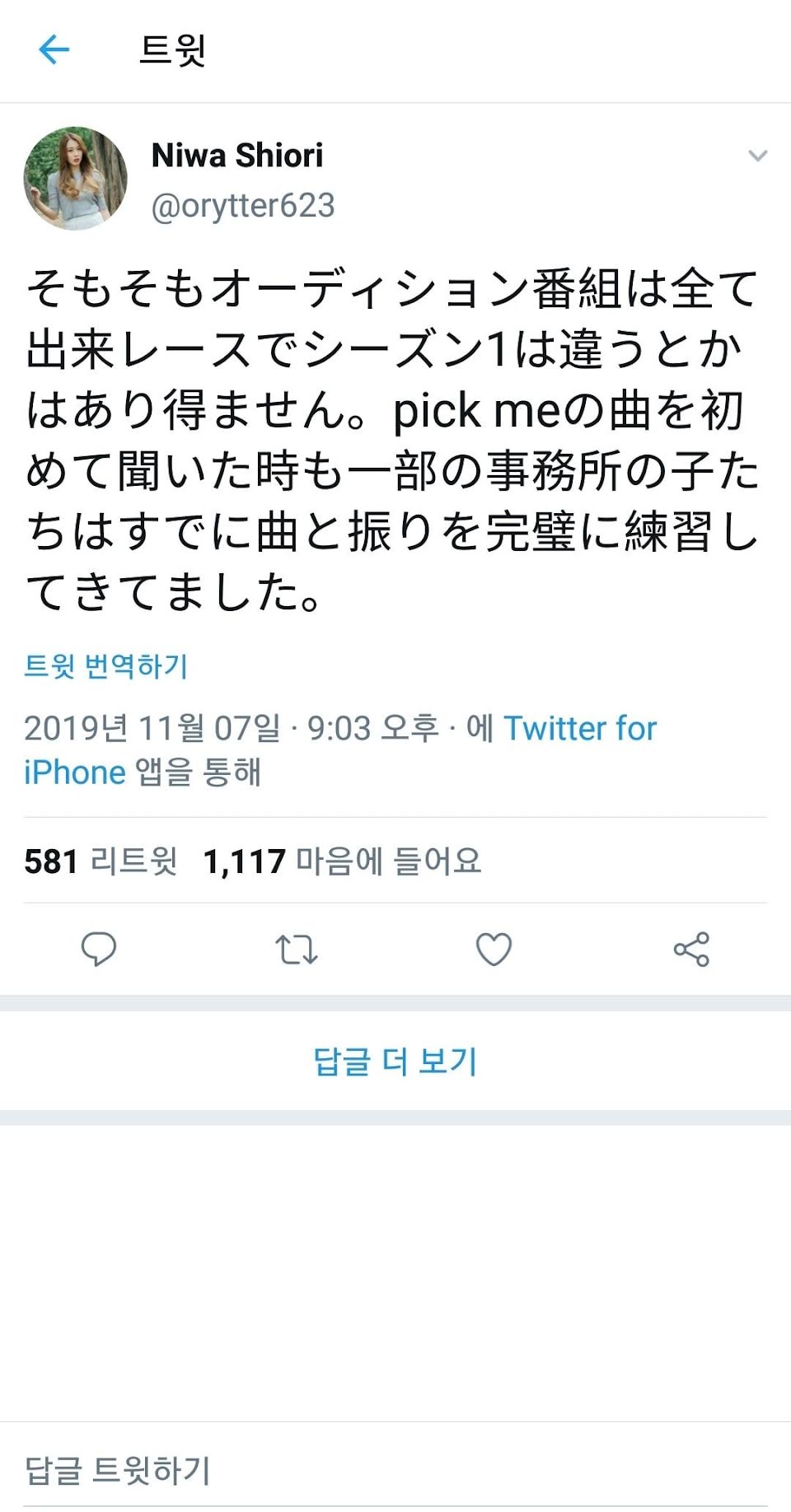View the 1,117 마음에 들어요 list
Screen dimensions: 791x1512
342,861
